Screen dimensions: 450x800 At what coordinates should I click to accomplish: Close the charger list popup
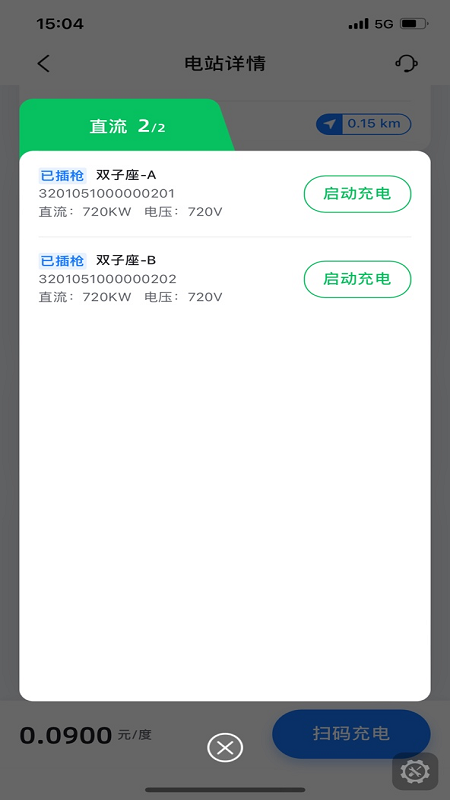tap(225, 748)
